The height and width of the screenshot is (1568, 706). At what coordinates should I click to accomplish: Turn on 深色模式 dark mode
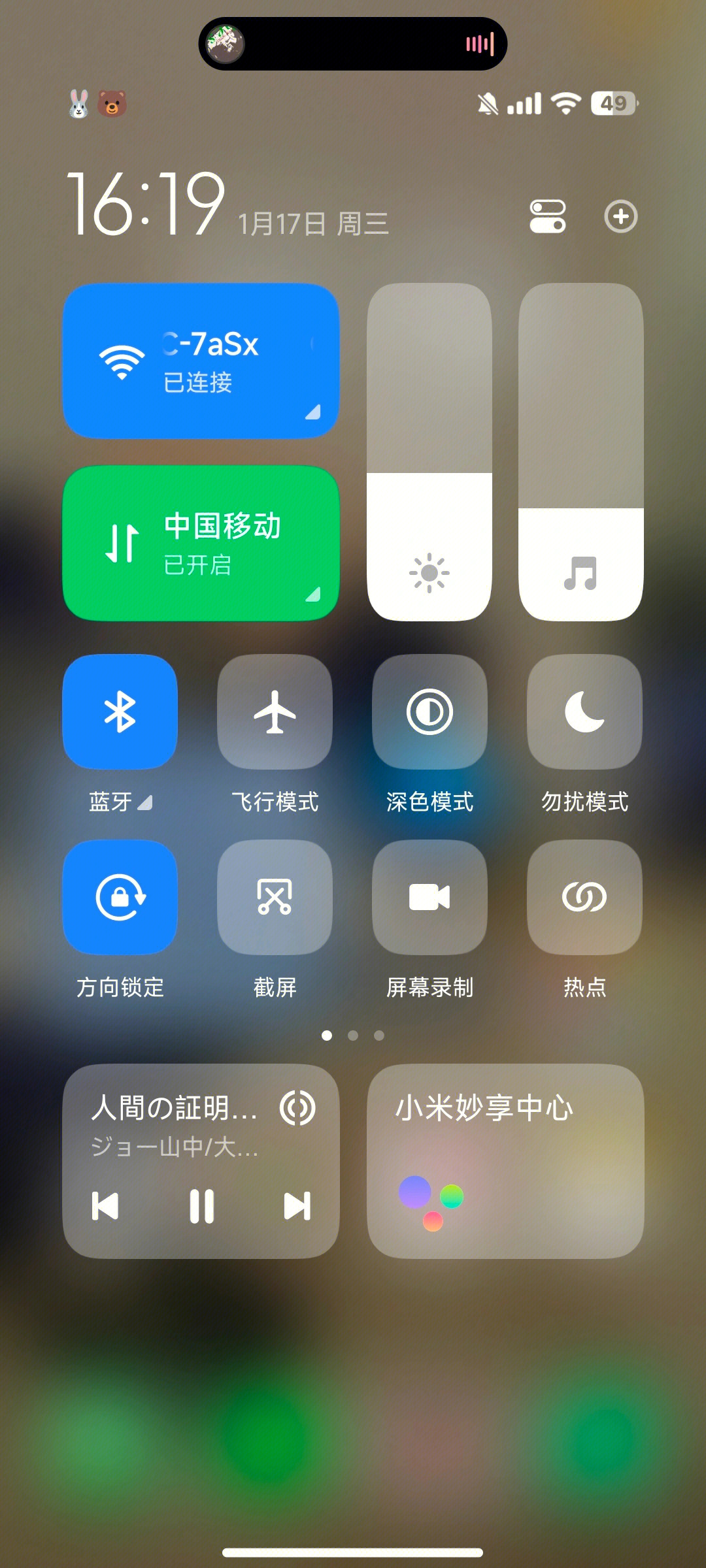[x=429, y=711]
